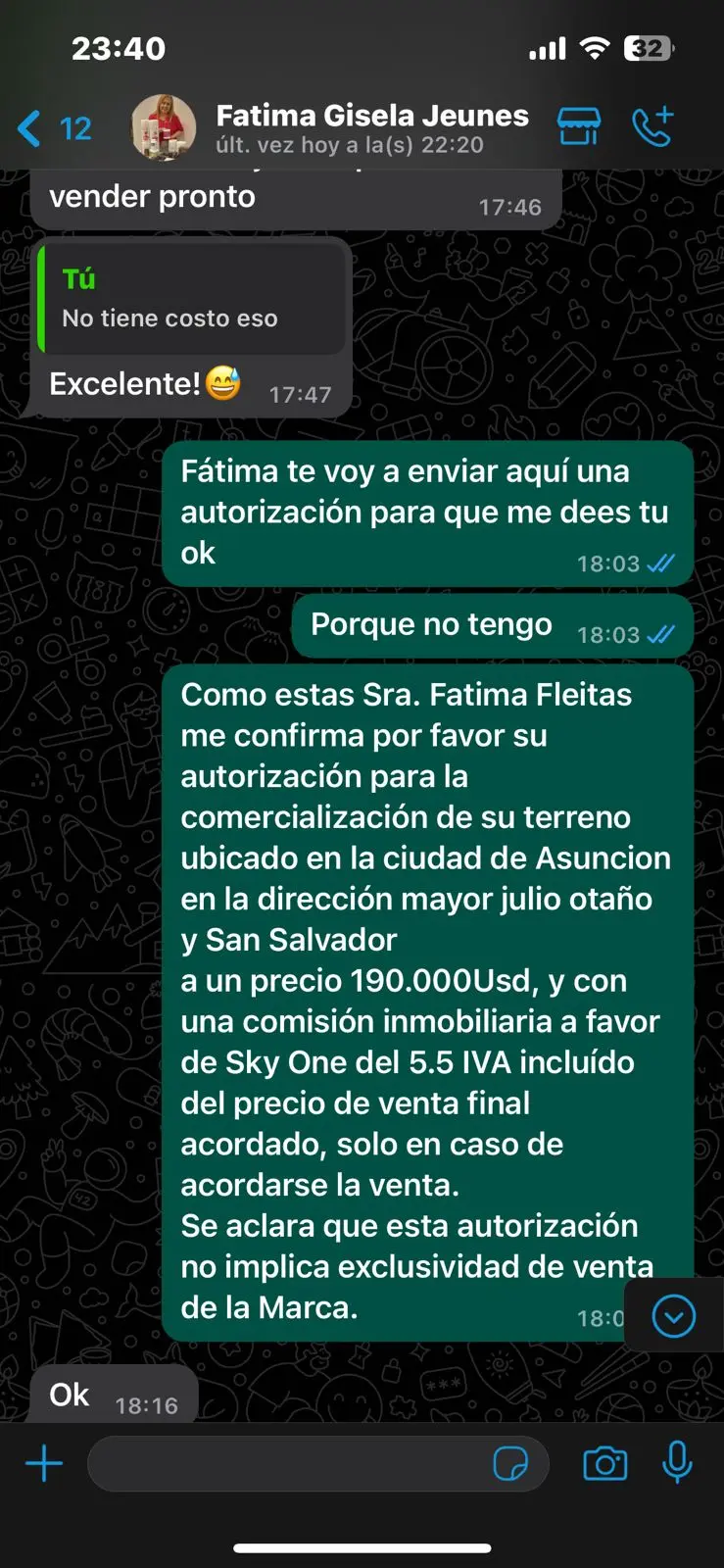Go back to the chat list
The height and width of the screenshot is (1568, 724).
pyautogui.click(x=54, y=128)
